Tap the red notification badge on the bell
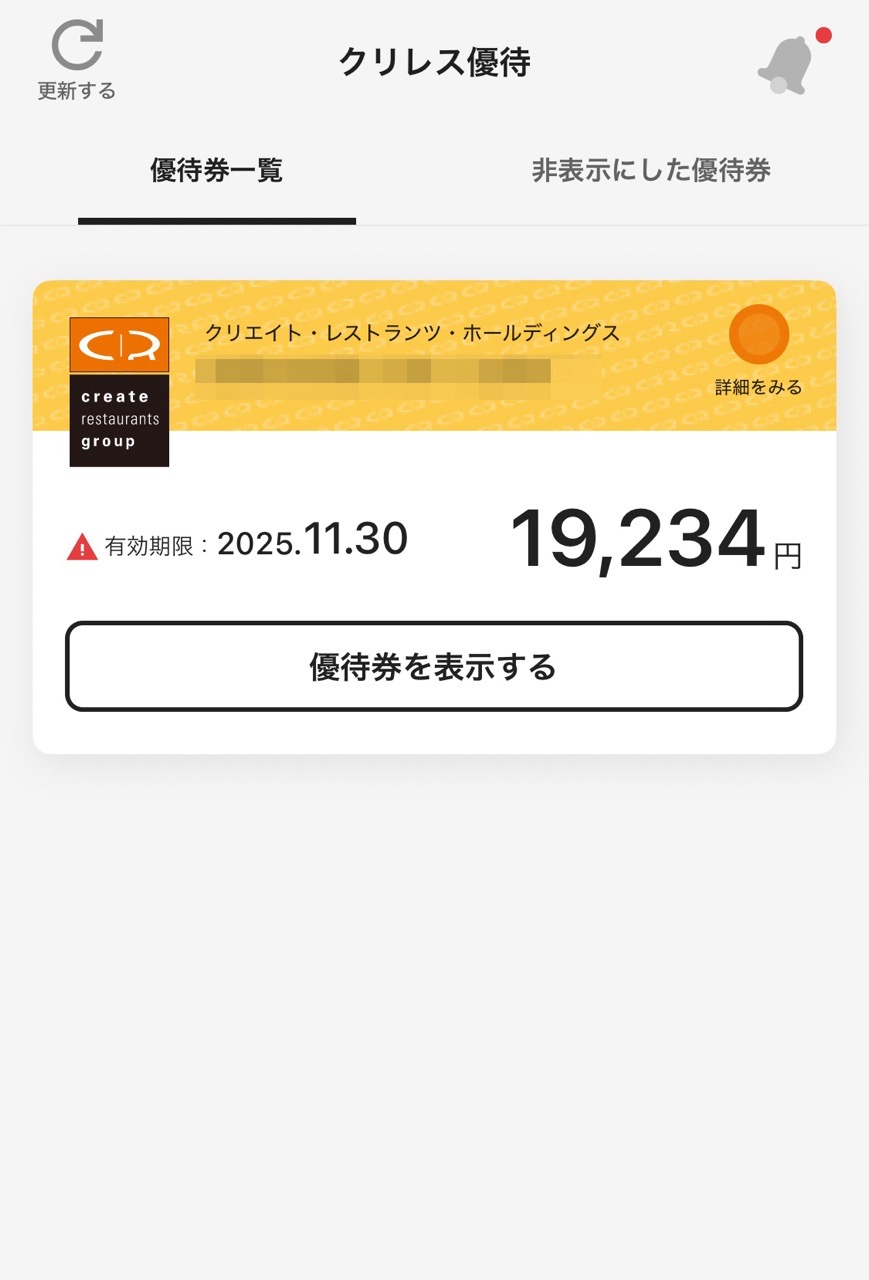This screenshot has width=869, height=1280. 822,36
